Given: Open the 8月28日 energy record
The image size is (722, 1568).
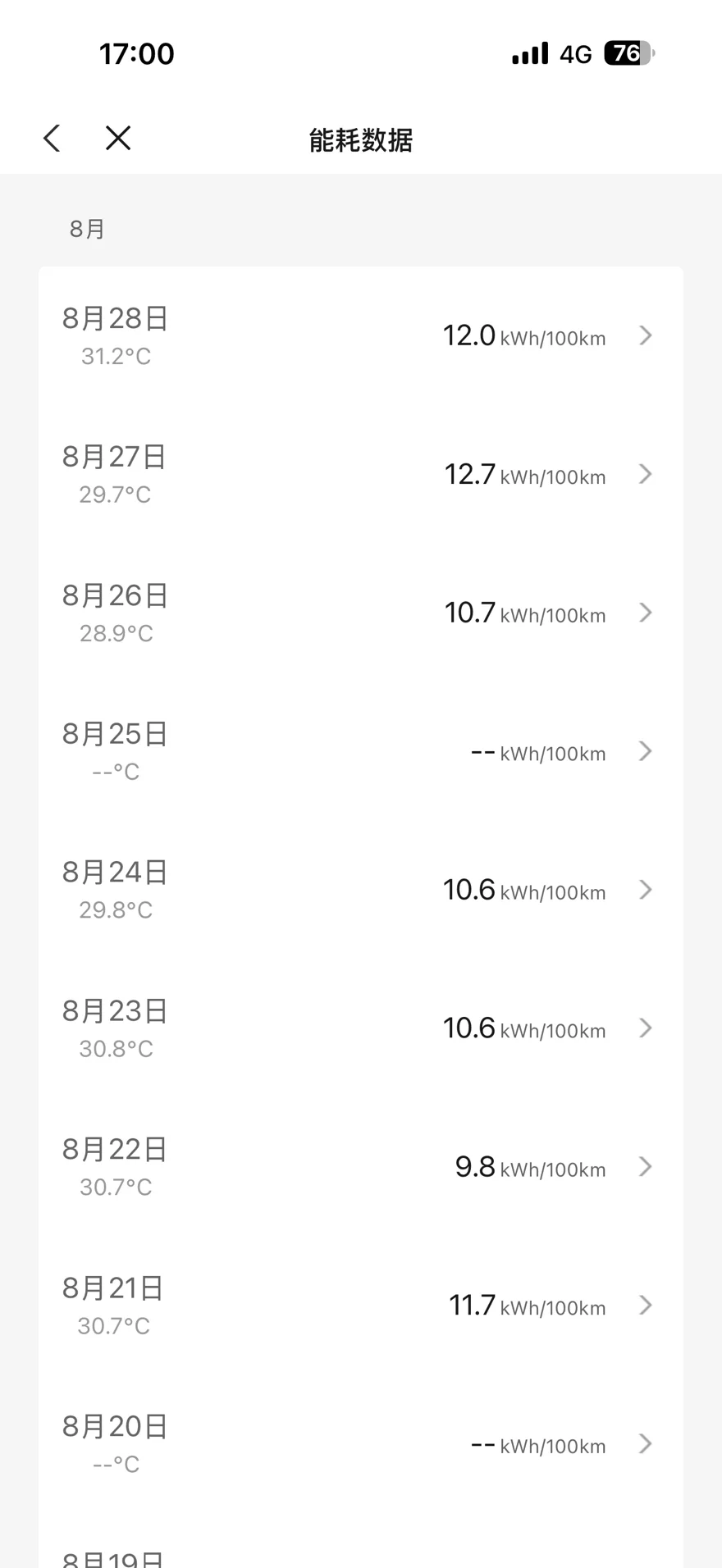Looking at the screenshot, I should click(x=361, y=335).
